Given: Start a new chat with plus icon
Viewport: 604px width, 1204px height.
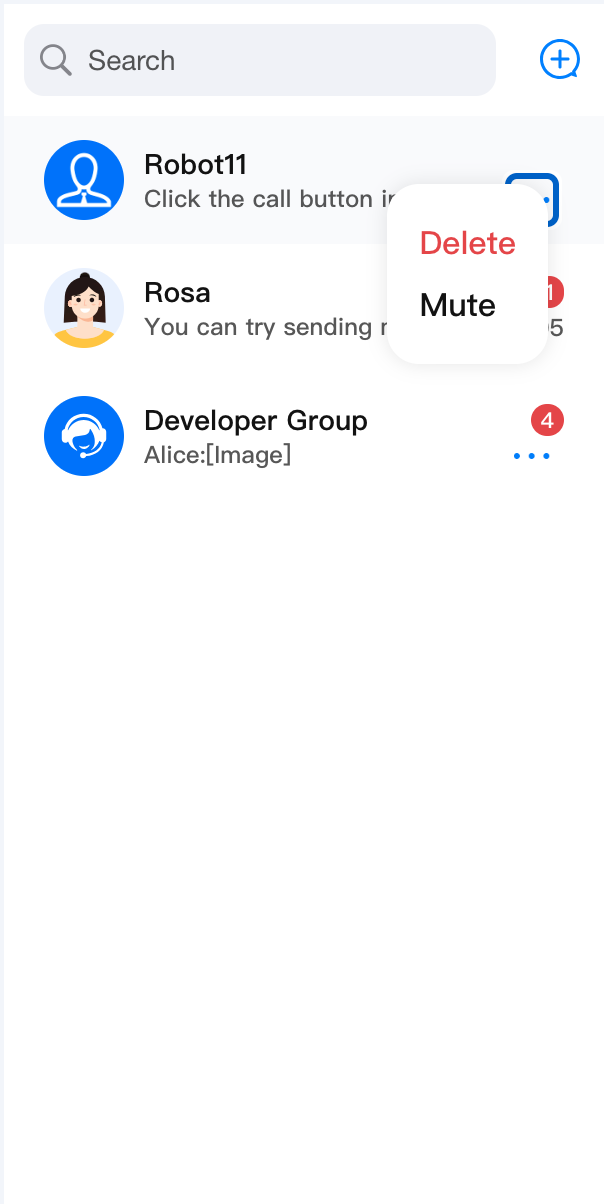Looking at the screenshot, I should click(559, 60).
